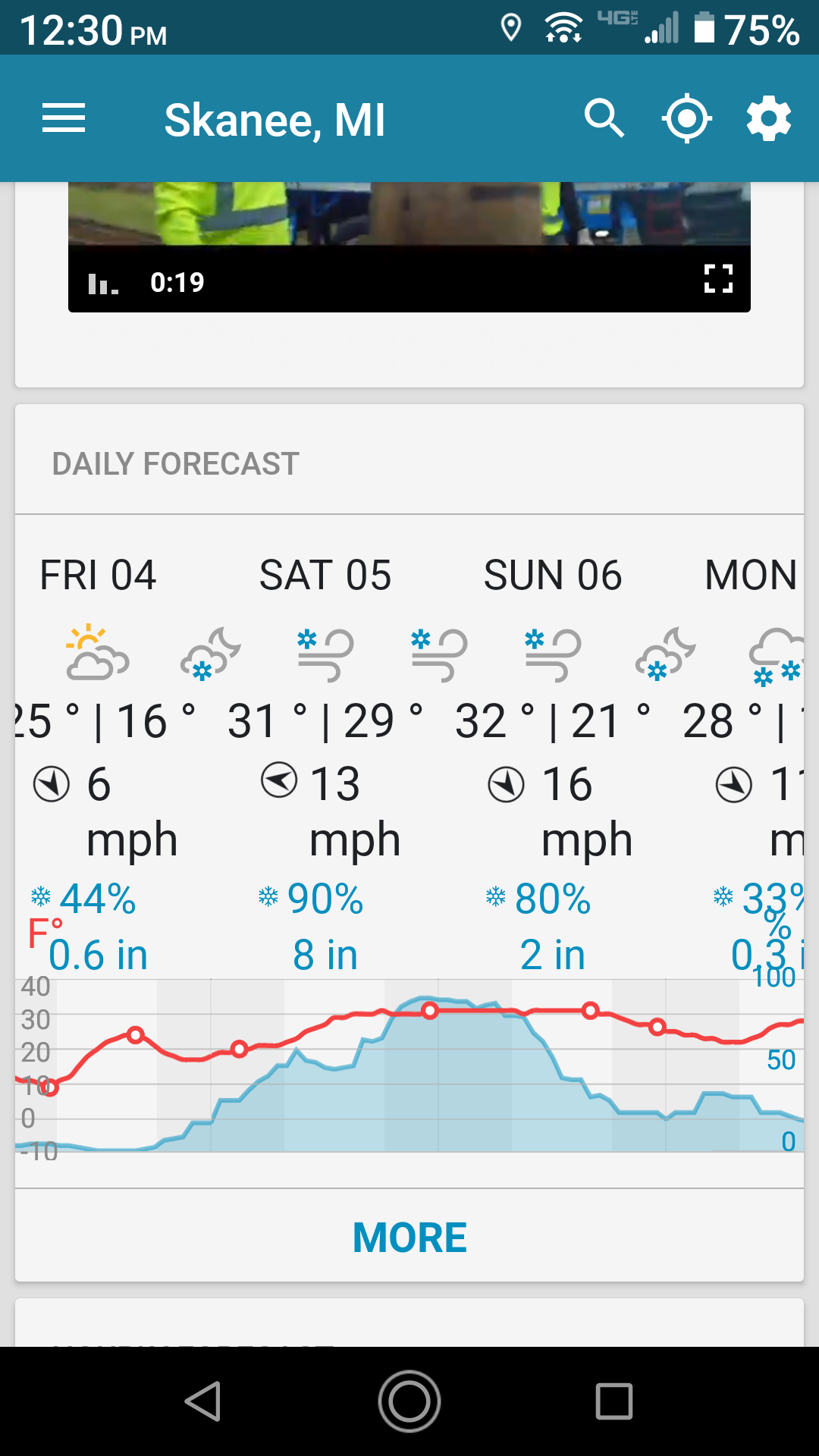Open the SAT 05 forecast
Image resolution: width=819 pixels, height=1456 pixels.
(x=325, y=575)
